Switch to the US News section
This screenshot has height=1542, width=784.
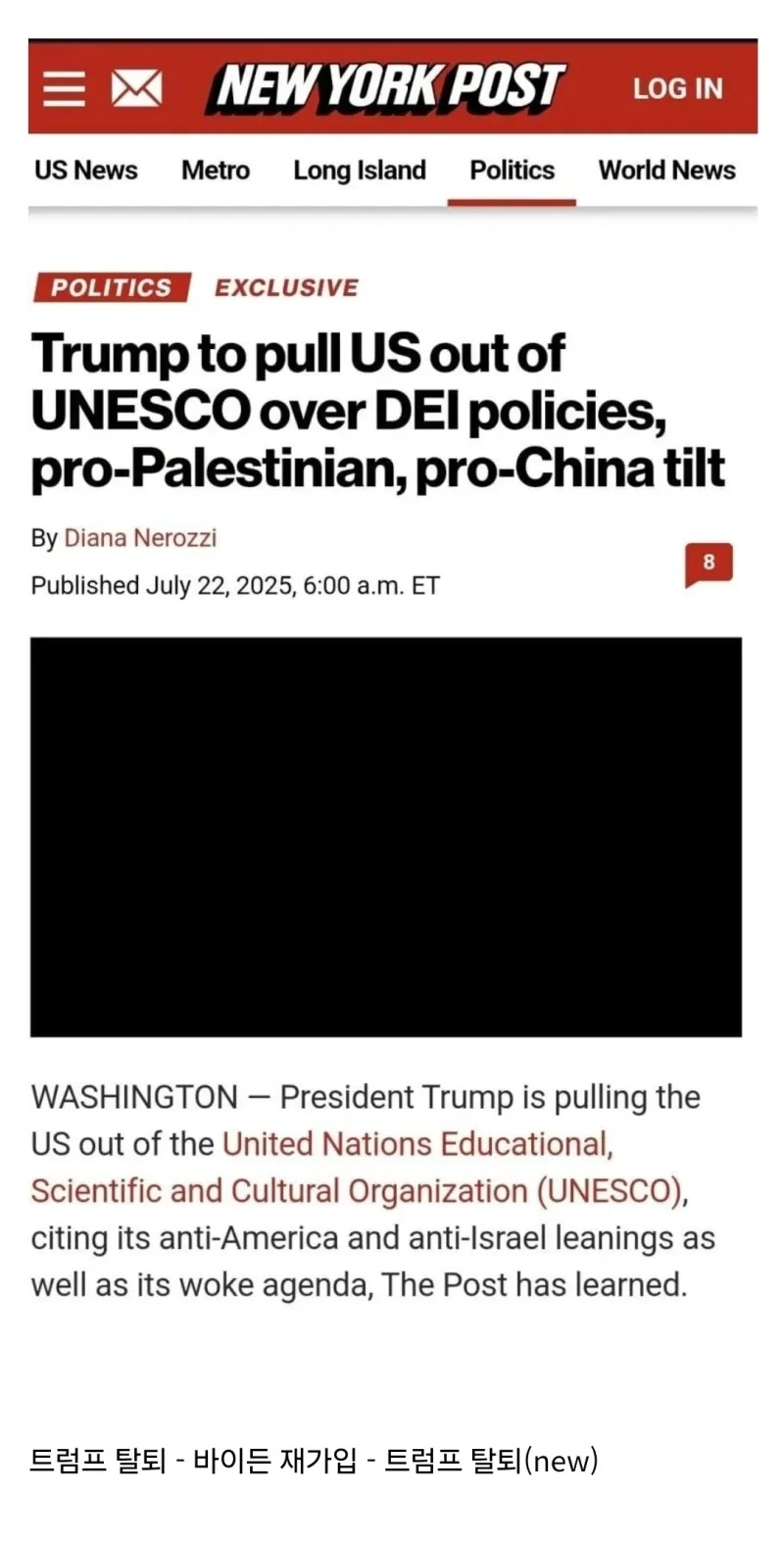pyautogui.click(x=86, y=171)
